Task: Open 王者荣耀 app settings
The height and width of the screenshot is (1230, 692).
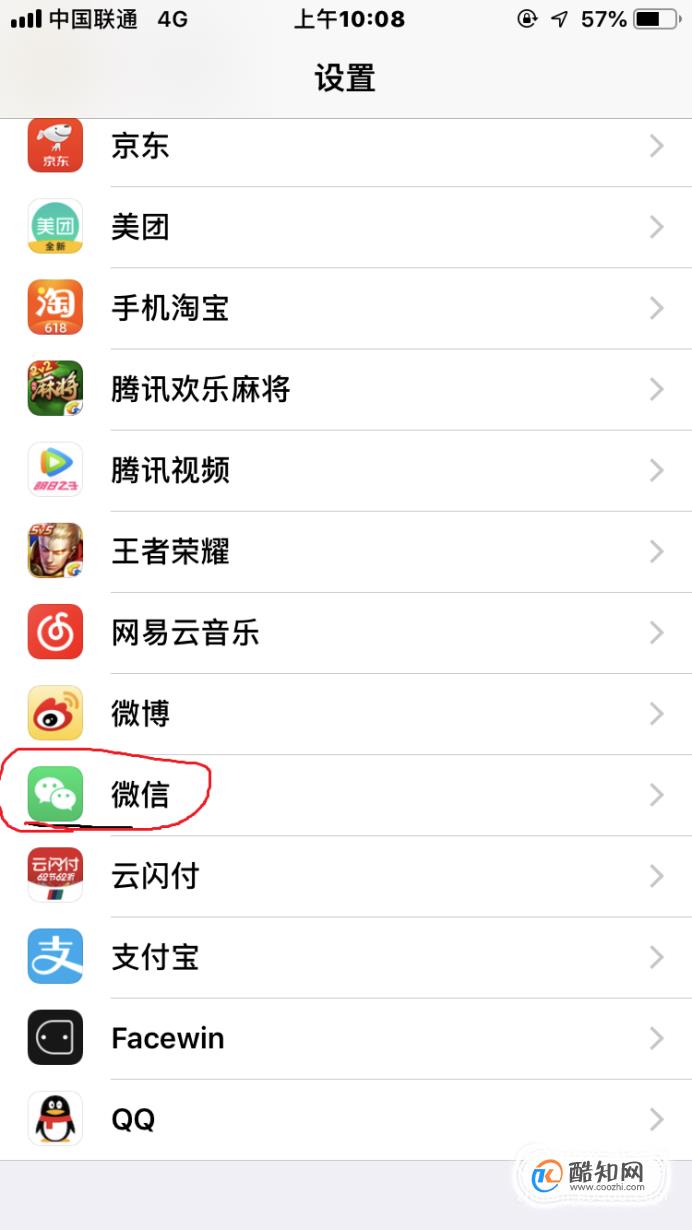Action: point(346,551)
